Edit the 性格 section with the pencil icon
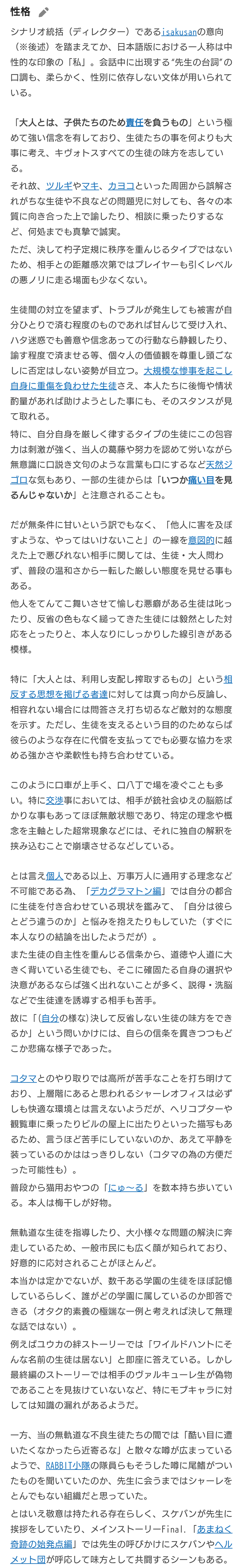This screenshot has width=244, height=1568. click(x=43, y=12)
